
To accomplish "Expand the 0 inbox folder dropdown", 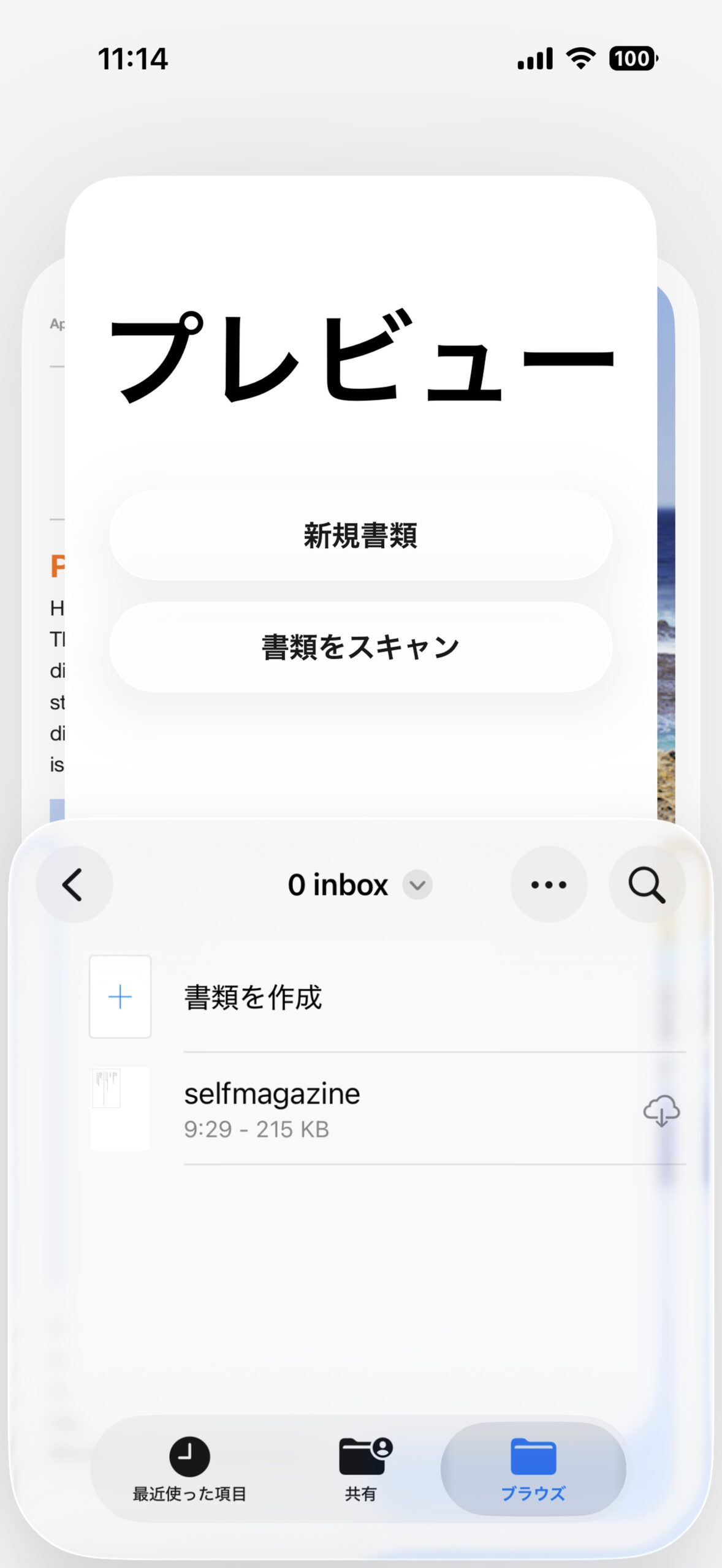I will (417, 885).
